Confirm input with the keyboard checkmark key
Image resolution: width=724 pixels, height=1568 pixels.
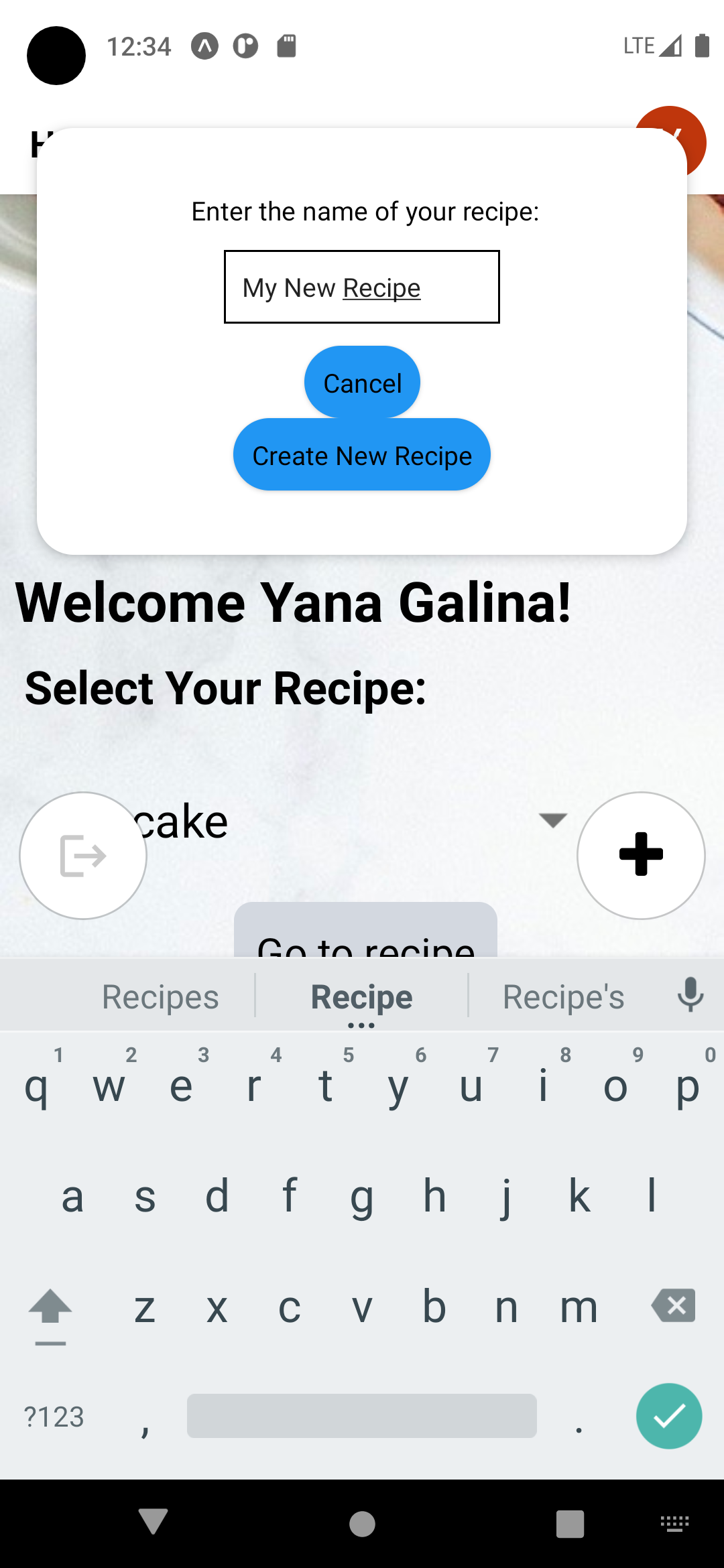[669, 1416]
